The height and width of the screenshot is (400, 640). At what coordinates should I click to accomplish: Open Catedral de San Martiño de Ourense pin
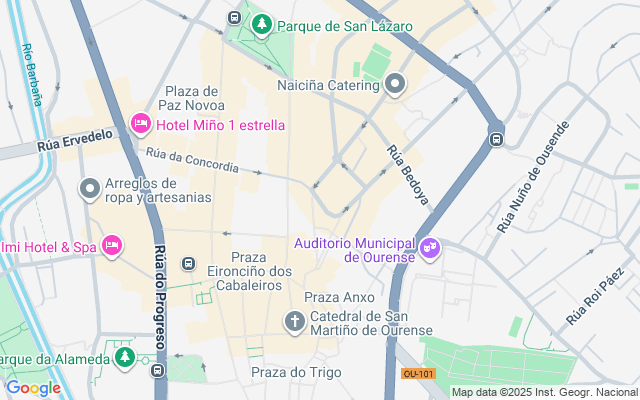[295, 321]
